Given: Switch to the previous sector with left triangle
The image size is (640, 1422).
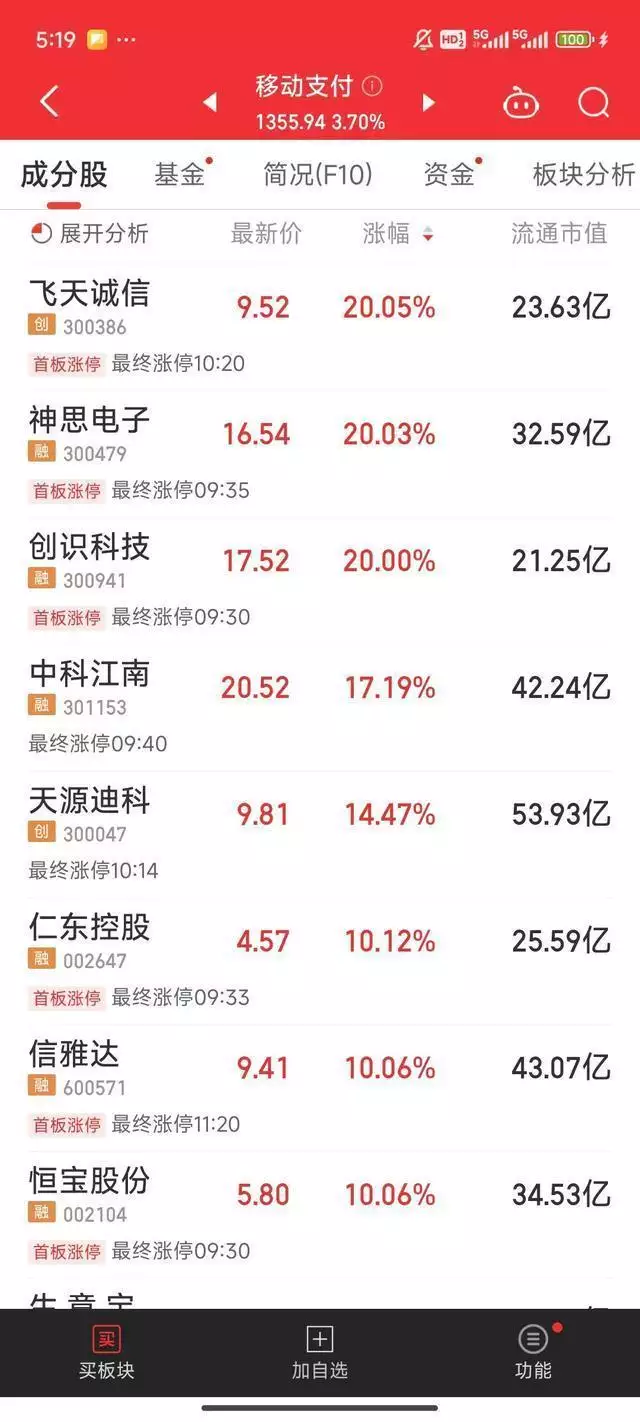Looking at the screenshot, I should coord(210,102).
